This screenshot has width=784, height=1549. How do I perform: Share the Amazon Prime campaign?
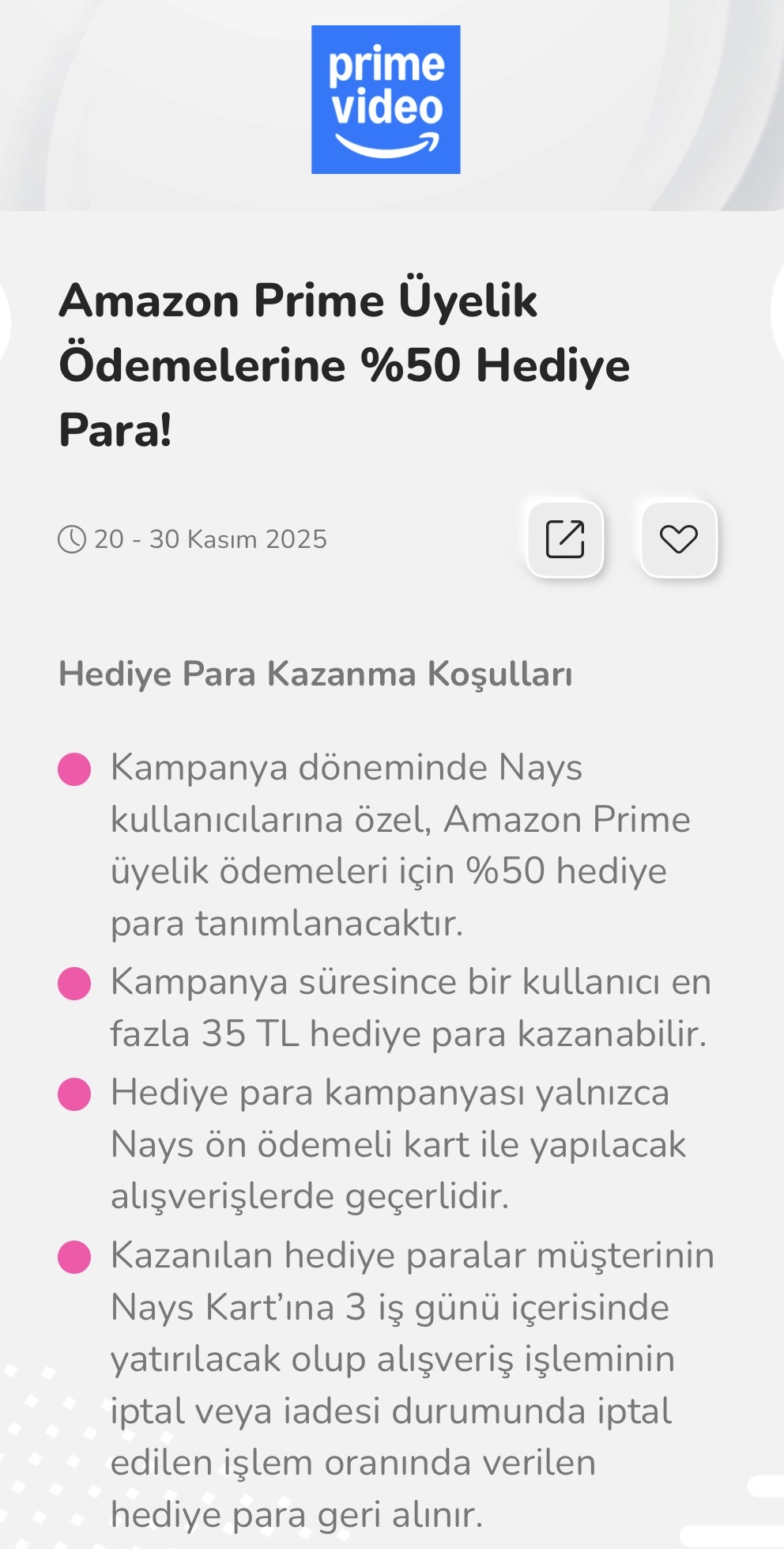coord(565,539)
